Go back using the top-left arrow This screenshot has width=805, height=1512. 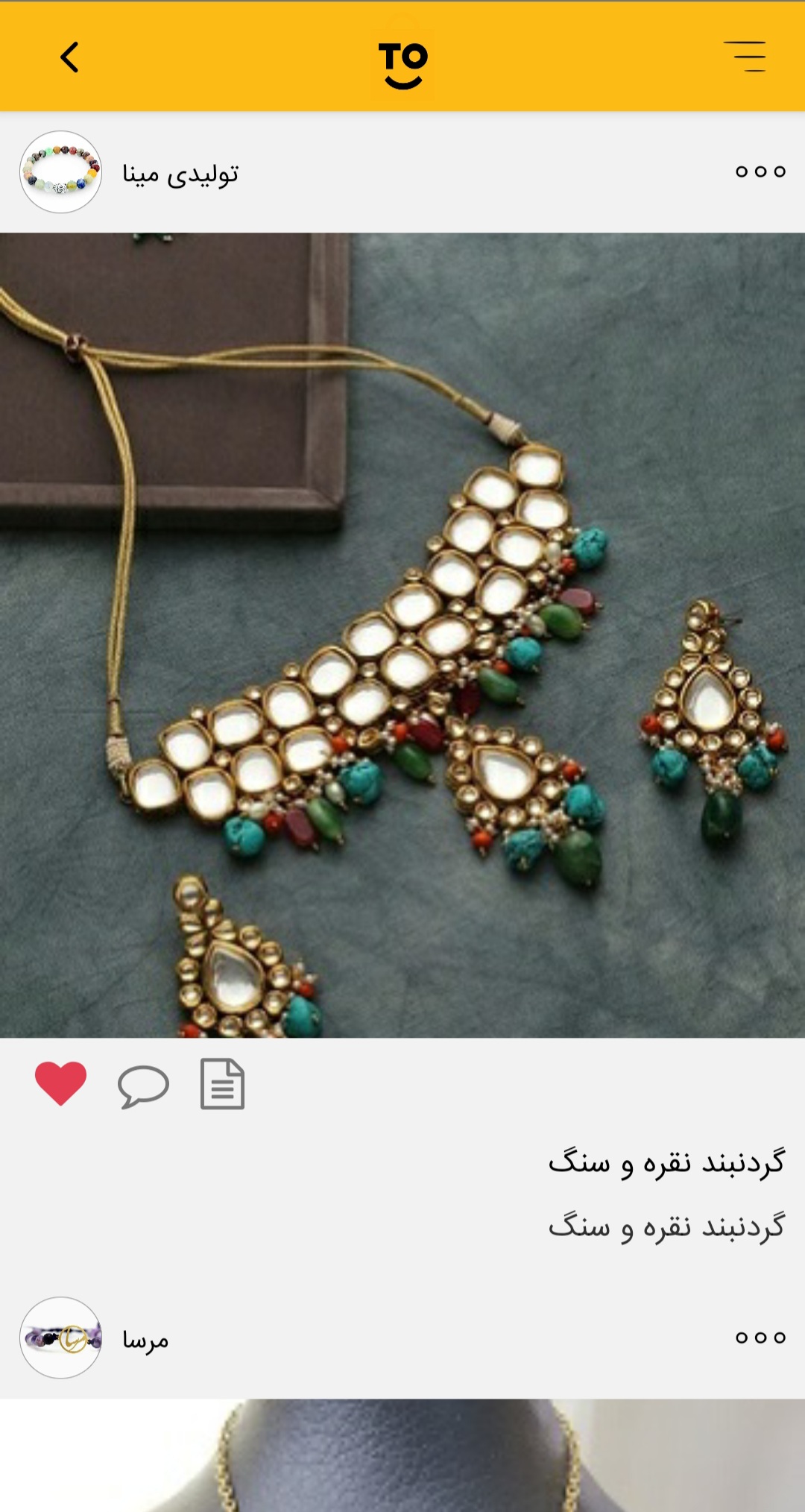[69, 57]
